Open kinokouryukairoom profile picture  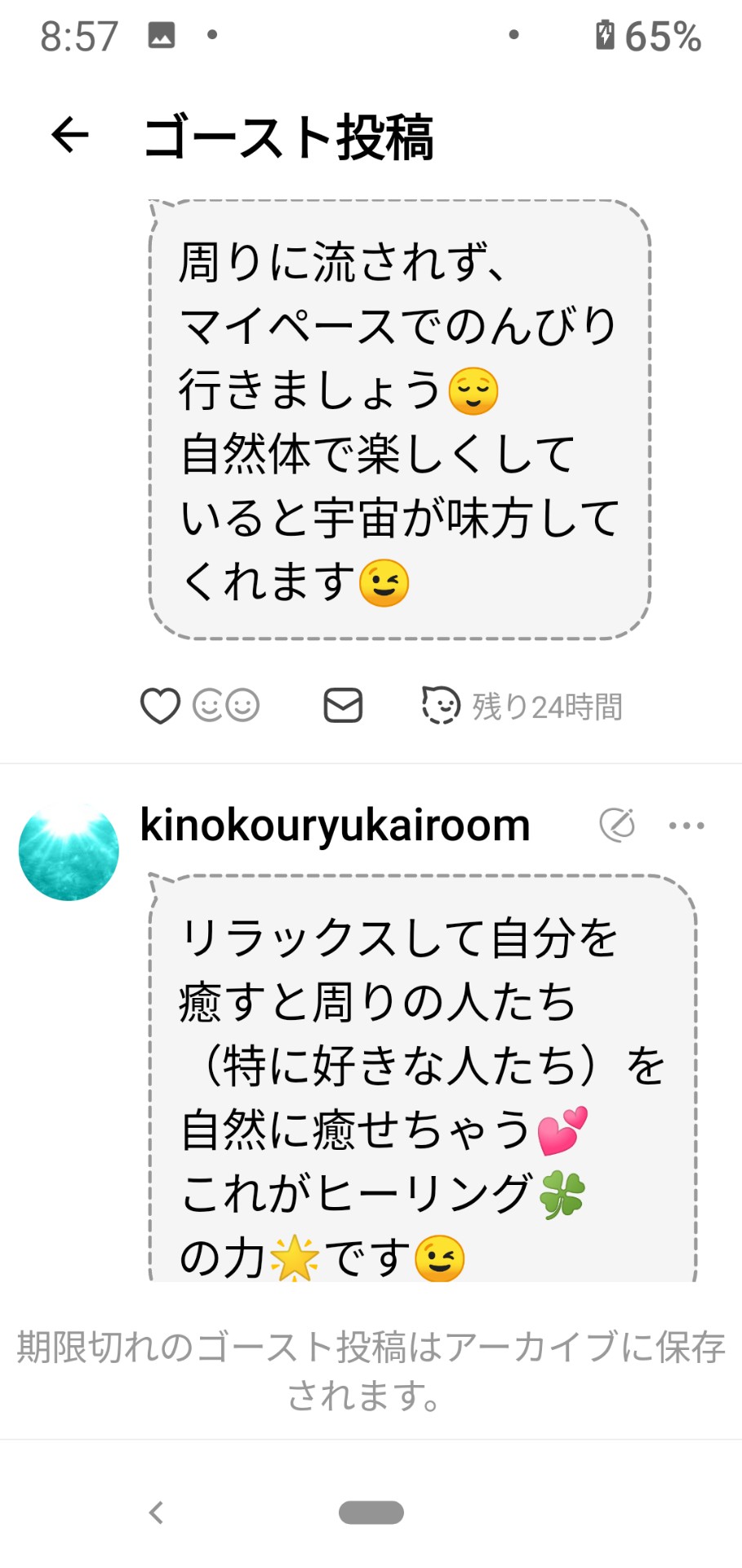[69, 850]
